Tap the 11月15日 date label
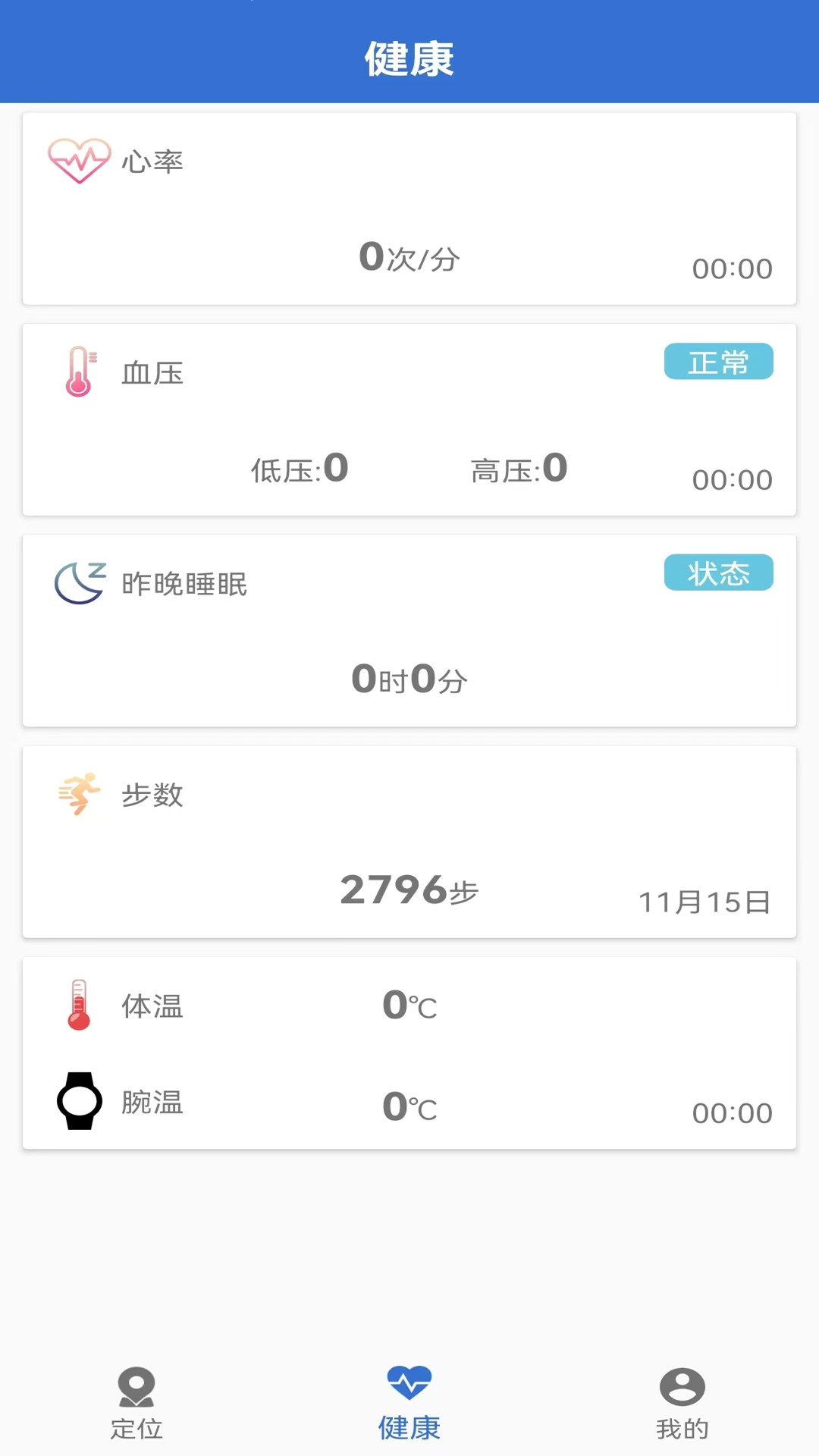Image resolution: width=819 pixels, height=1456 pixels. tap(704, 902)
